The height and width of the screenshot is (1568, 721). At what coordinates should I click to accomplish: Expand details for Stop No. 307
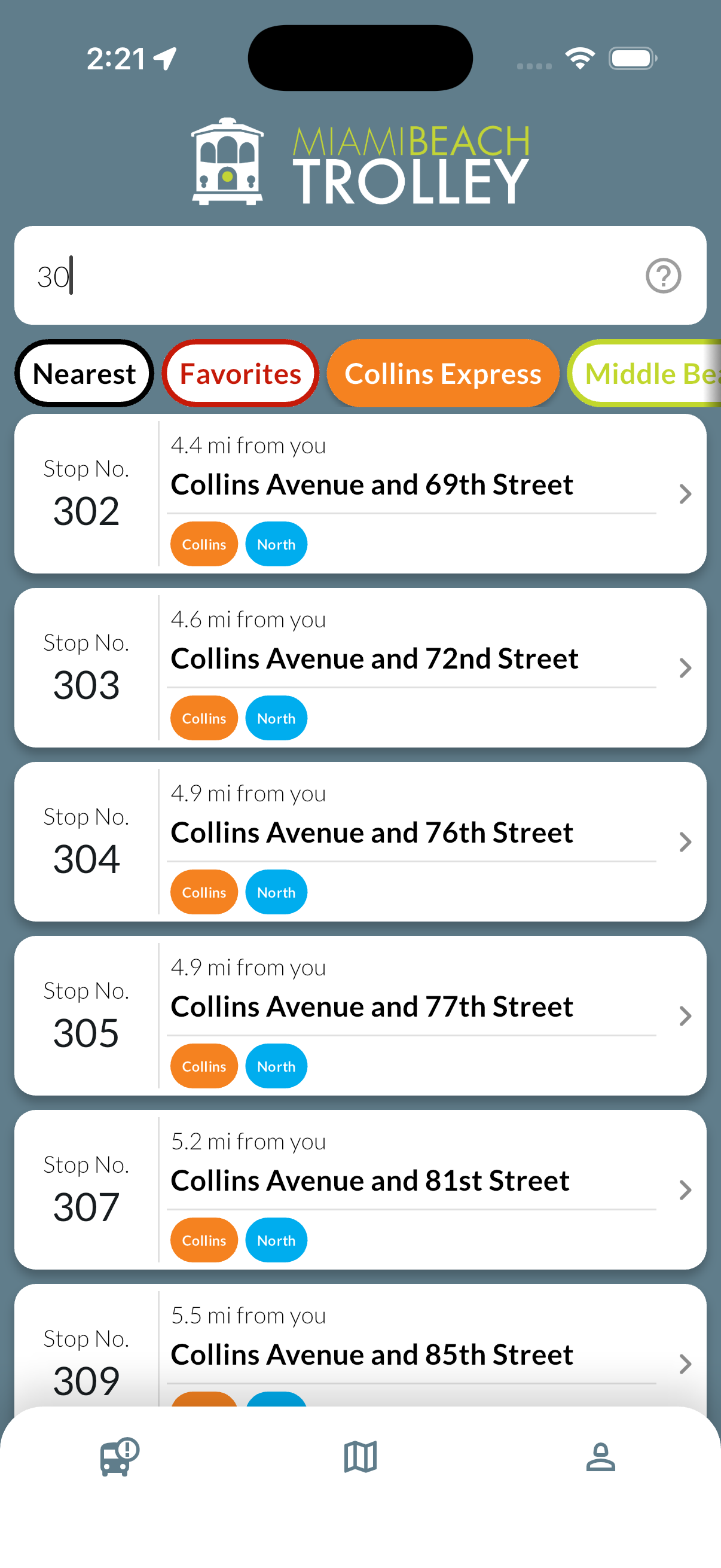coord(686,1190)
